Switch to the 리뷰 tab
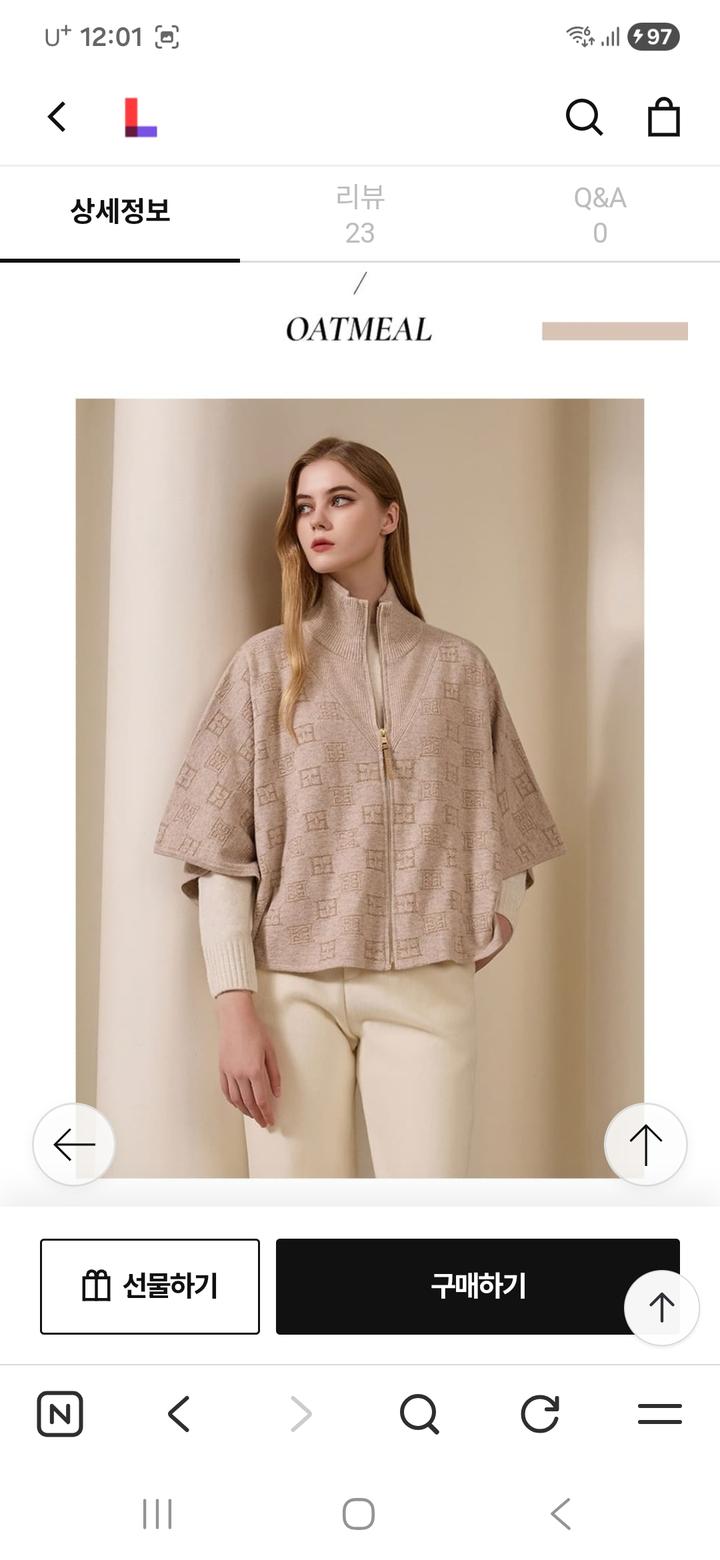Viewport: 720px width, 1560px height. 360,214
